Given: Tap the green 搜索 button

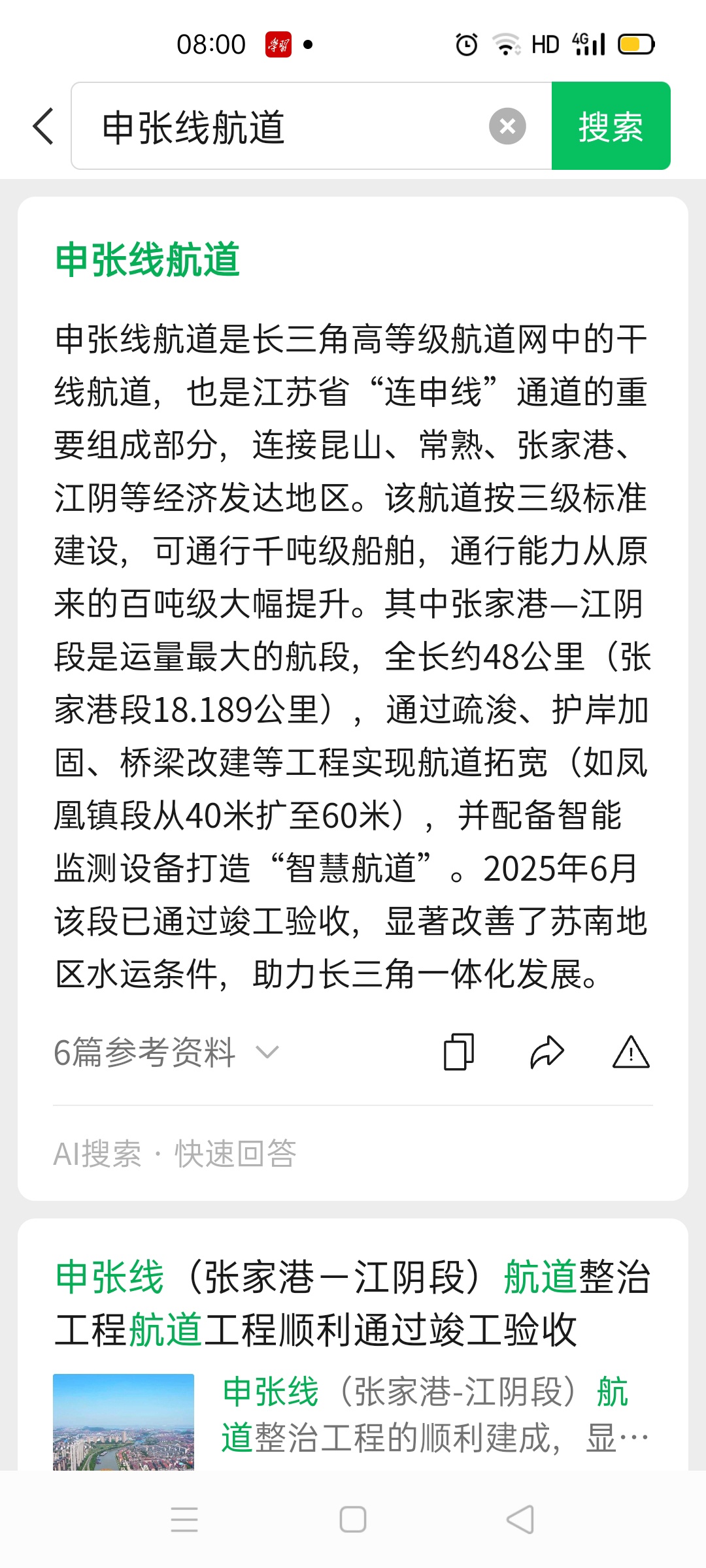Looking at the screenshot, I should [611, 126].
